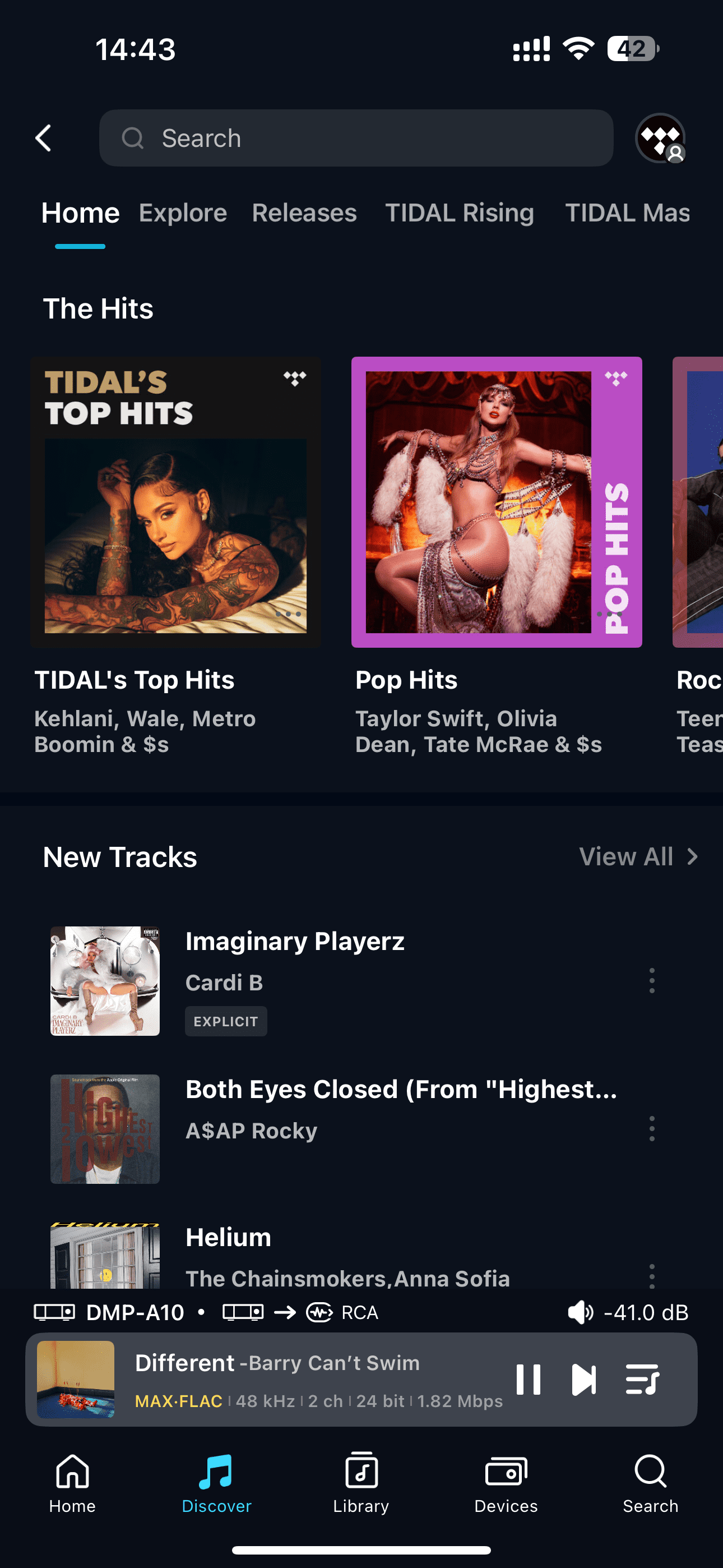Viewport: 723px width, 1568px height.
Task: Open the play queue
Action: pyautogui.click(x=642, y=1380)
